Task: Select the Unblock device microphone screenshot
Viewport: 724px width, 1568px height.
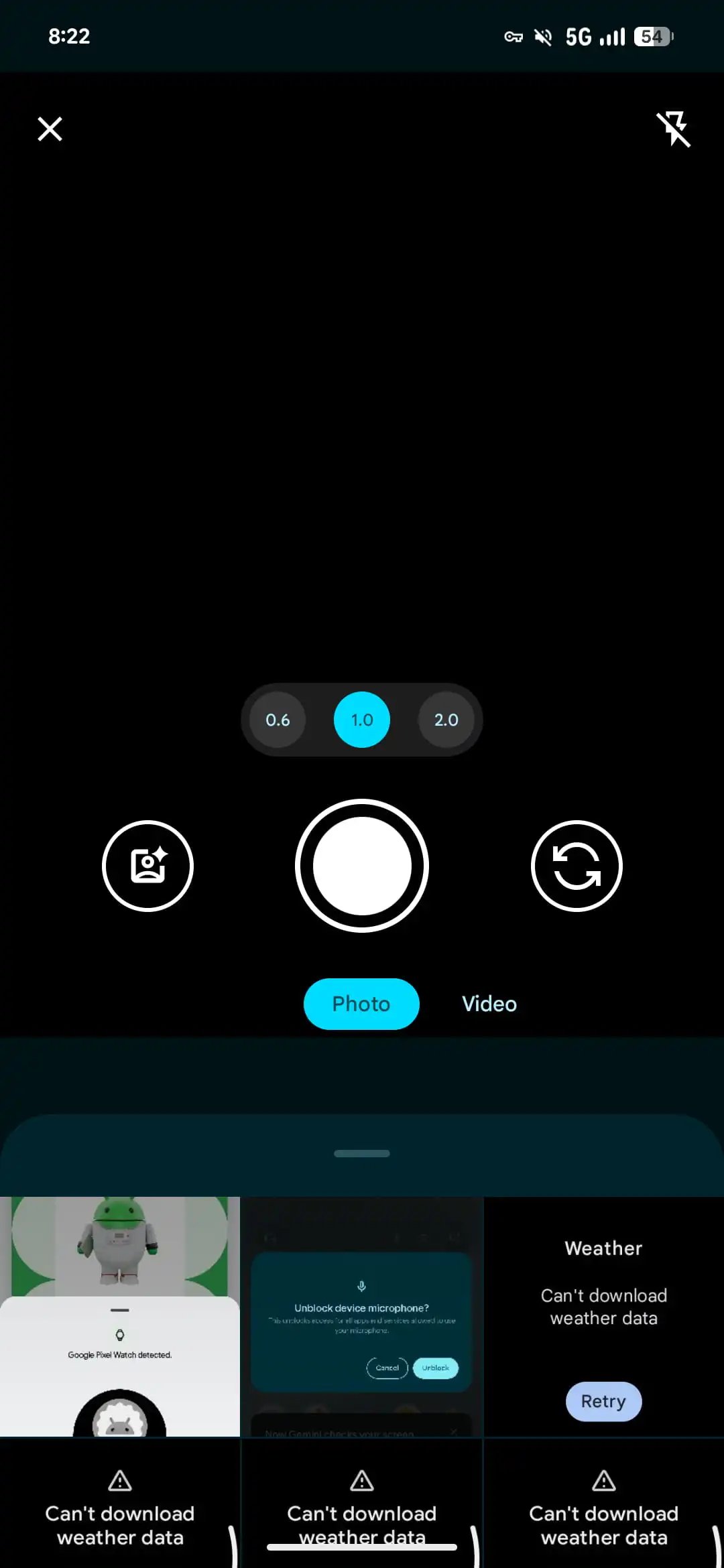Action: coord(362,1316)
